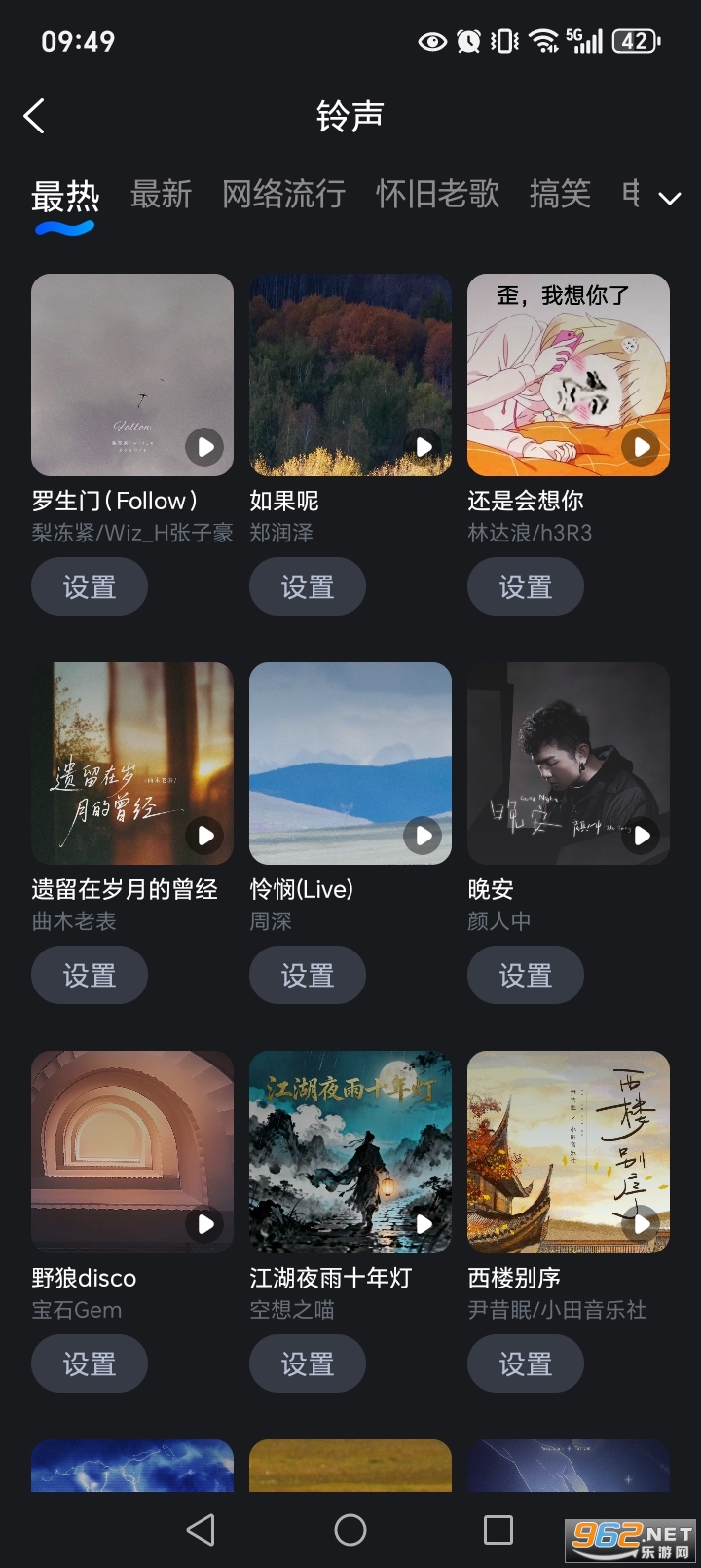Play the 江湖夜雨十年灯 ringtone preview
Viewport: 701px width, 1568px height.
(x=422, y=1223)
